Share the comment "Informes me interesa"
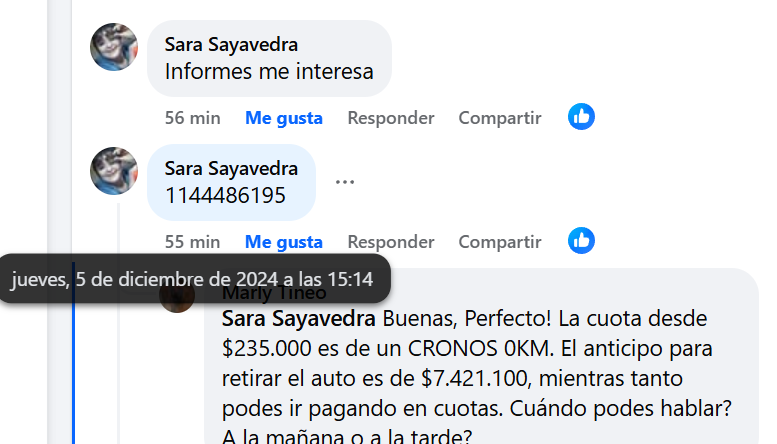 [x=499, y=118]
